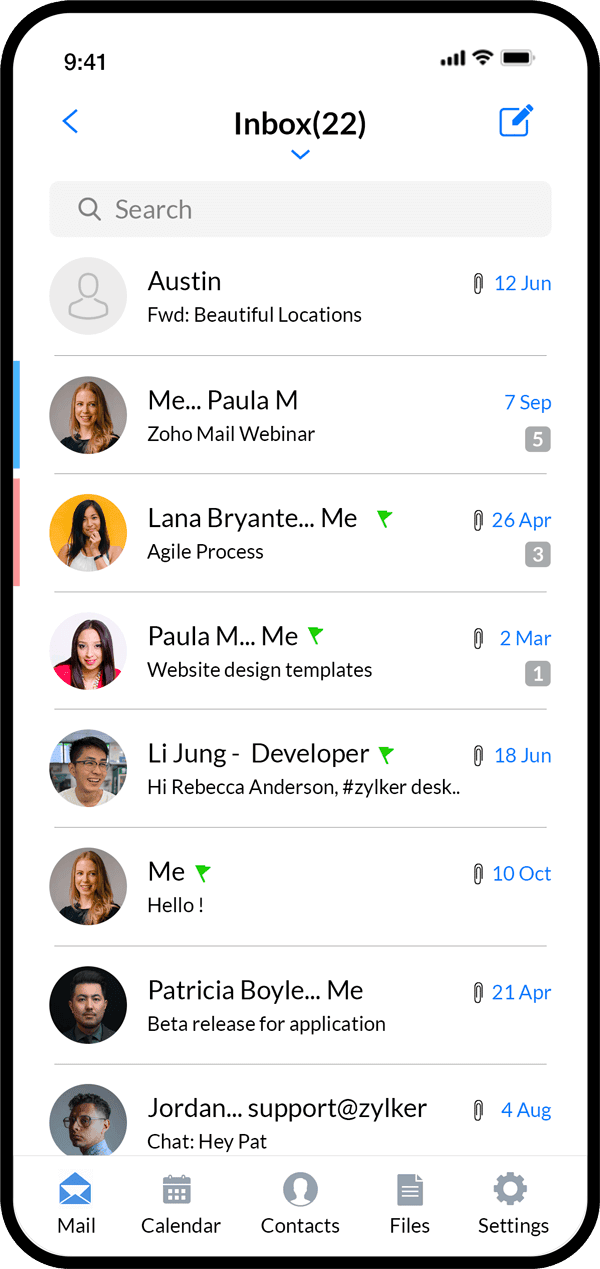This screenshot has width=600, height=1269.
Task: Open the Settings tab
Action: (x=513, y=1206)
